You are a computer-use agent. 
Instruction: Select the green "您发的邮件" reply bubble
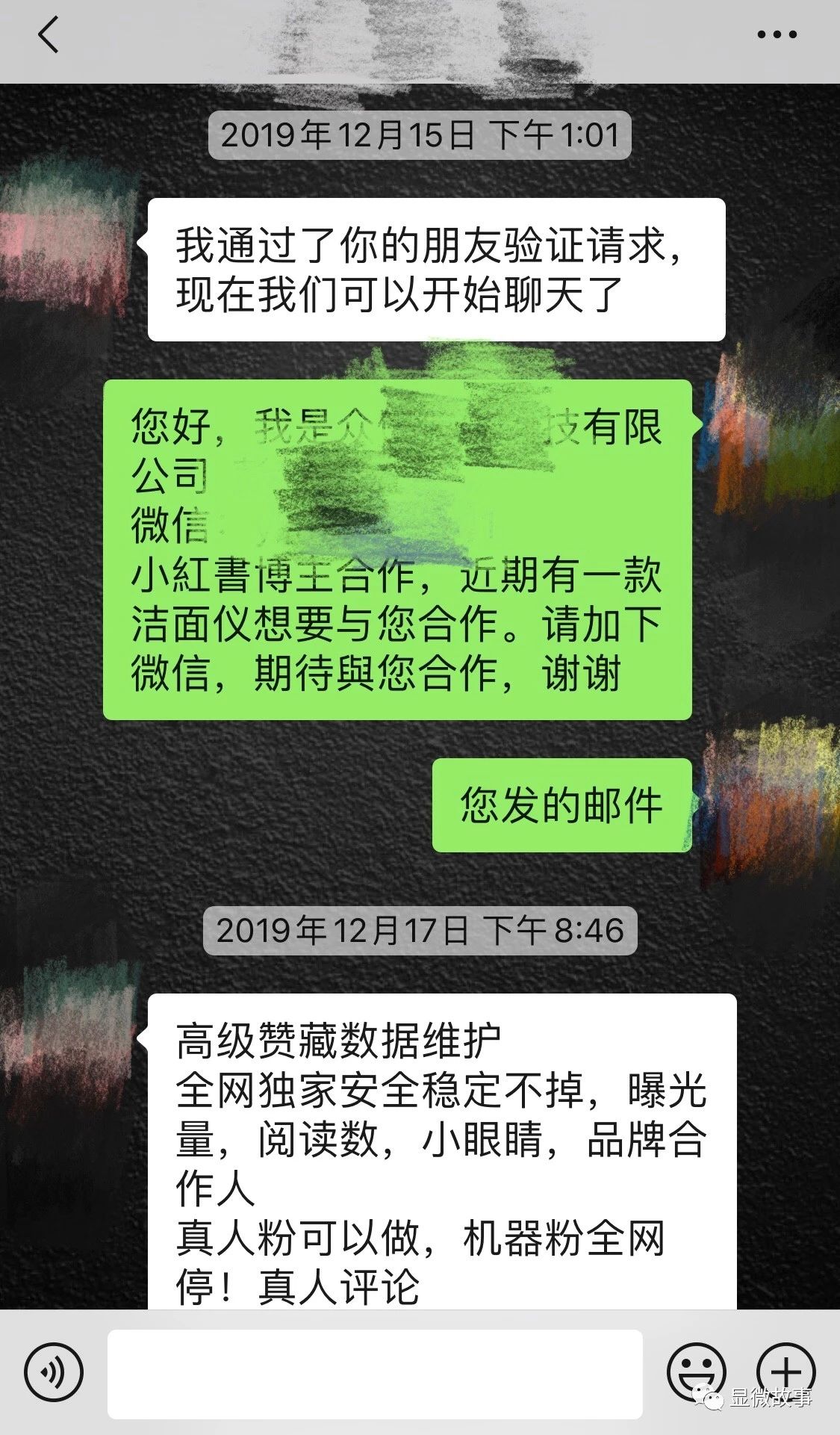point(560,805)
